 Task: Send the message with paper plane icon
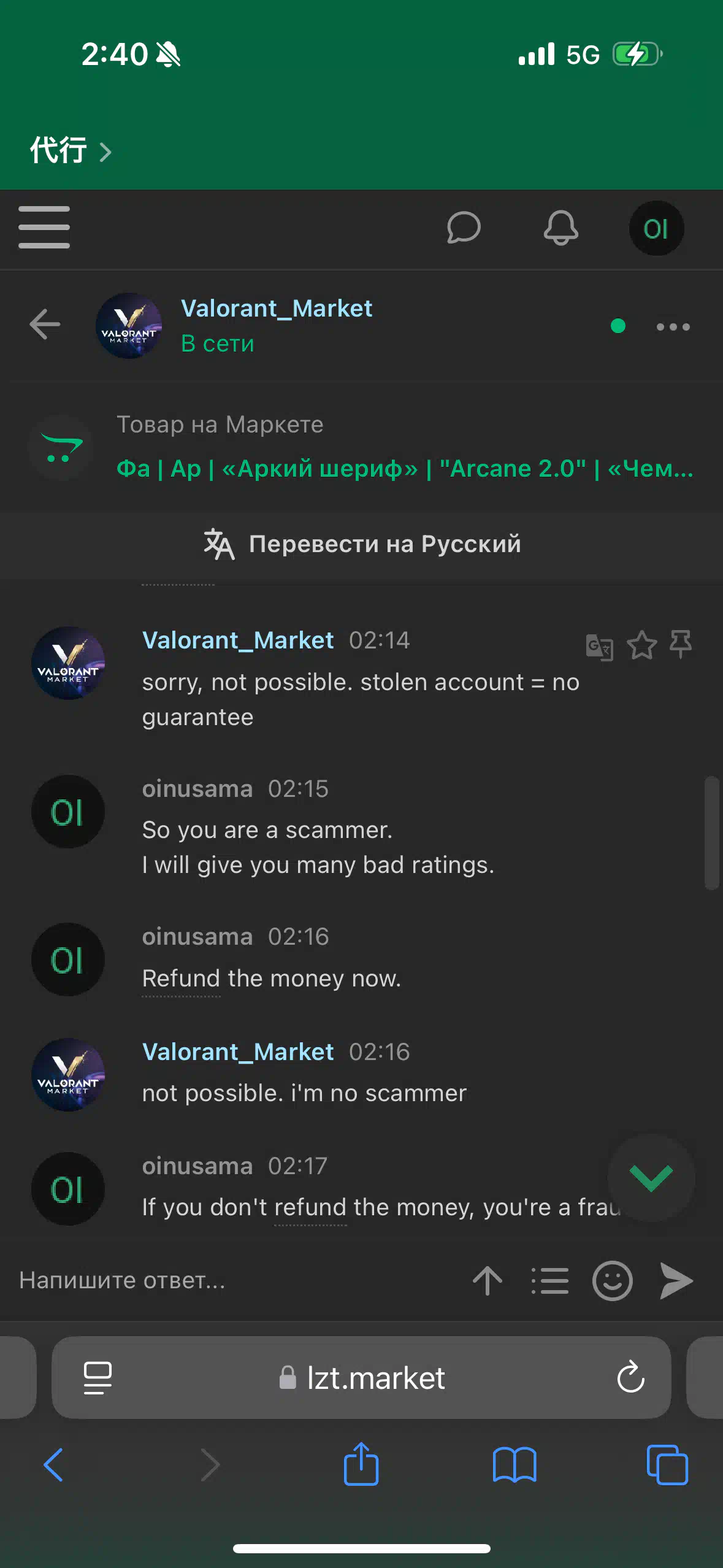(676, 1281)
